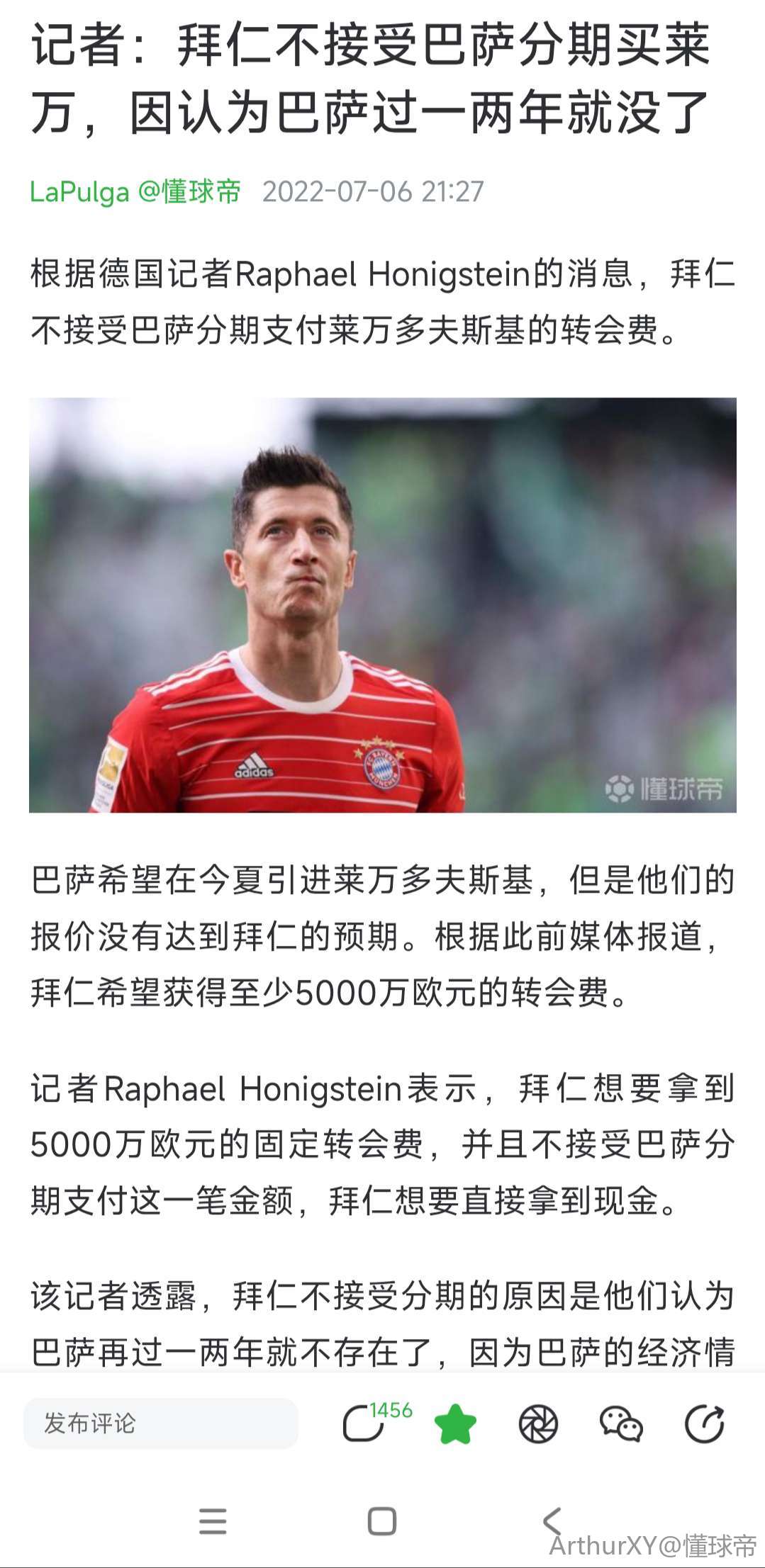
Task: Go to the system home screen
Action: tap(382, 1521)
